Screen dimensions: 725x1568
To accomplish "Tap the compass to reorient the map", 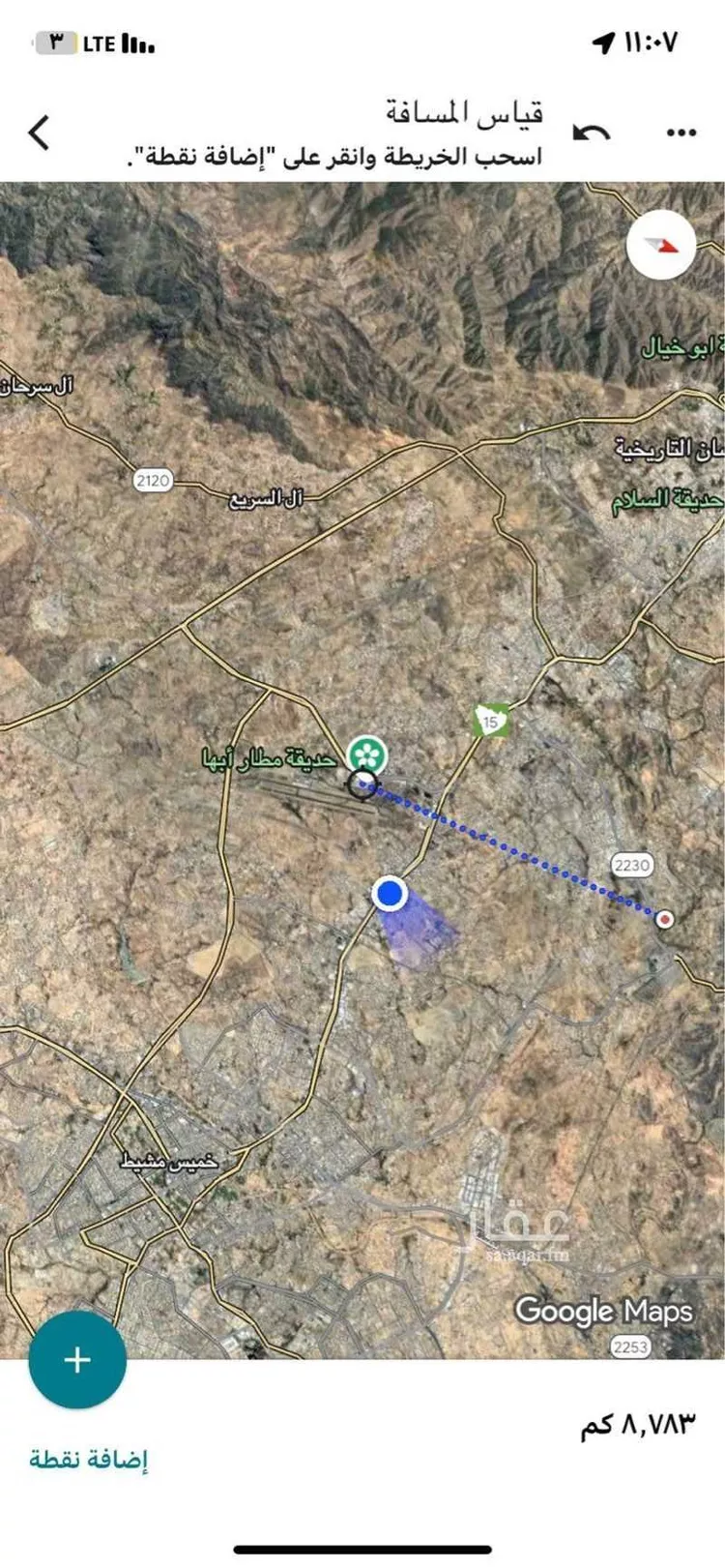I will pyautogui.click(x=661, y=246).
